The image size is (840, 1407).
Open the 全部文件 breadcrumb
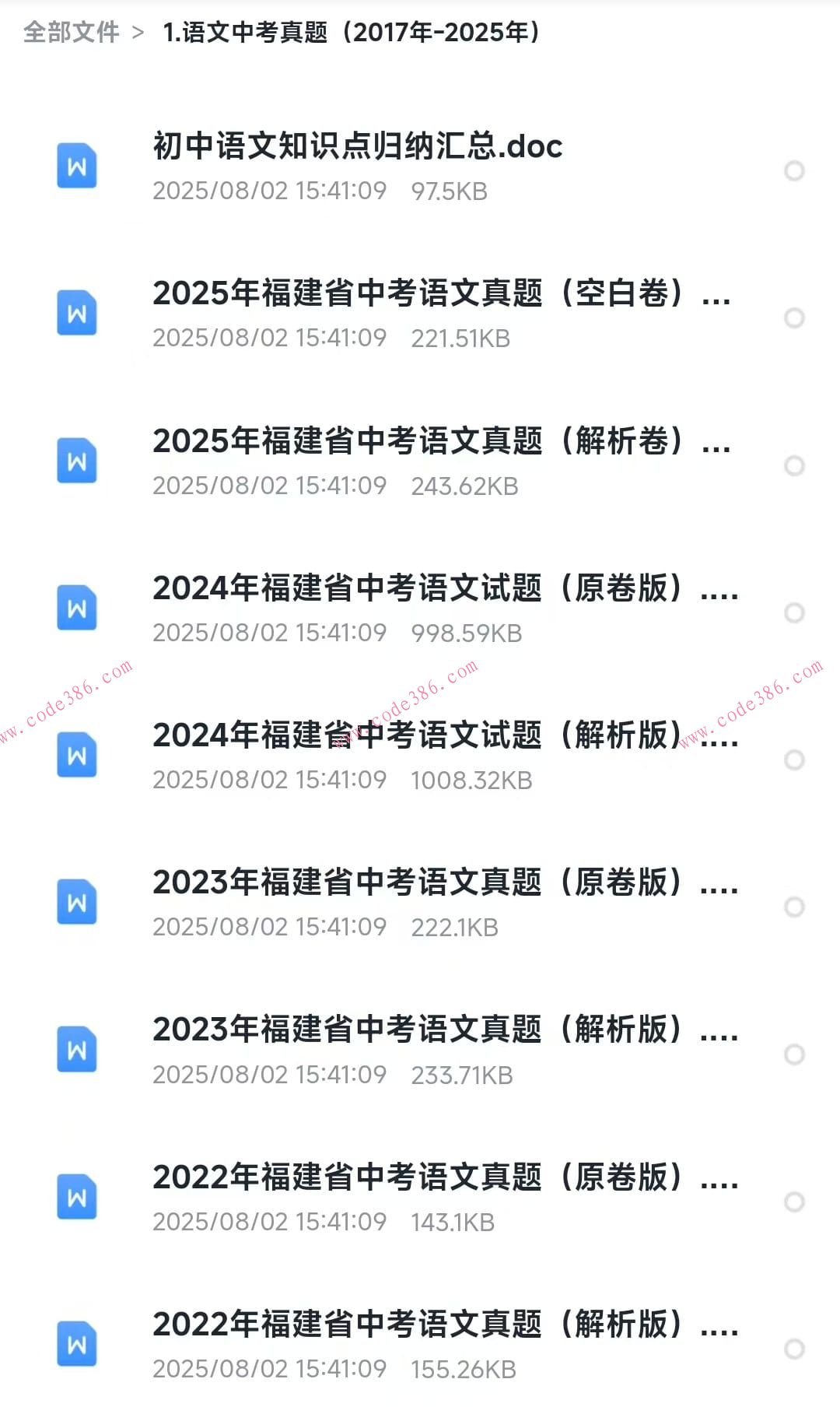[x=72, y=33]
